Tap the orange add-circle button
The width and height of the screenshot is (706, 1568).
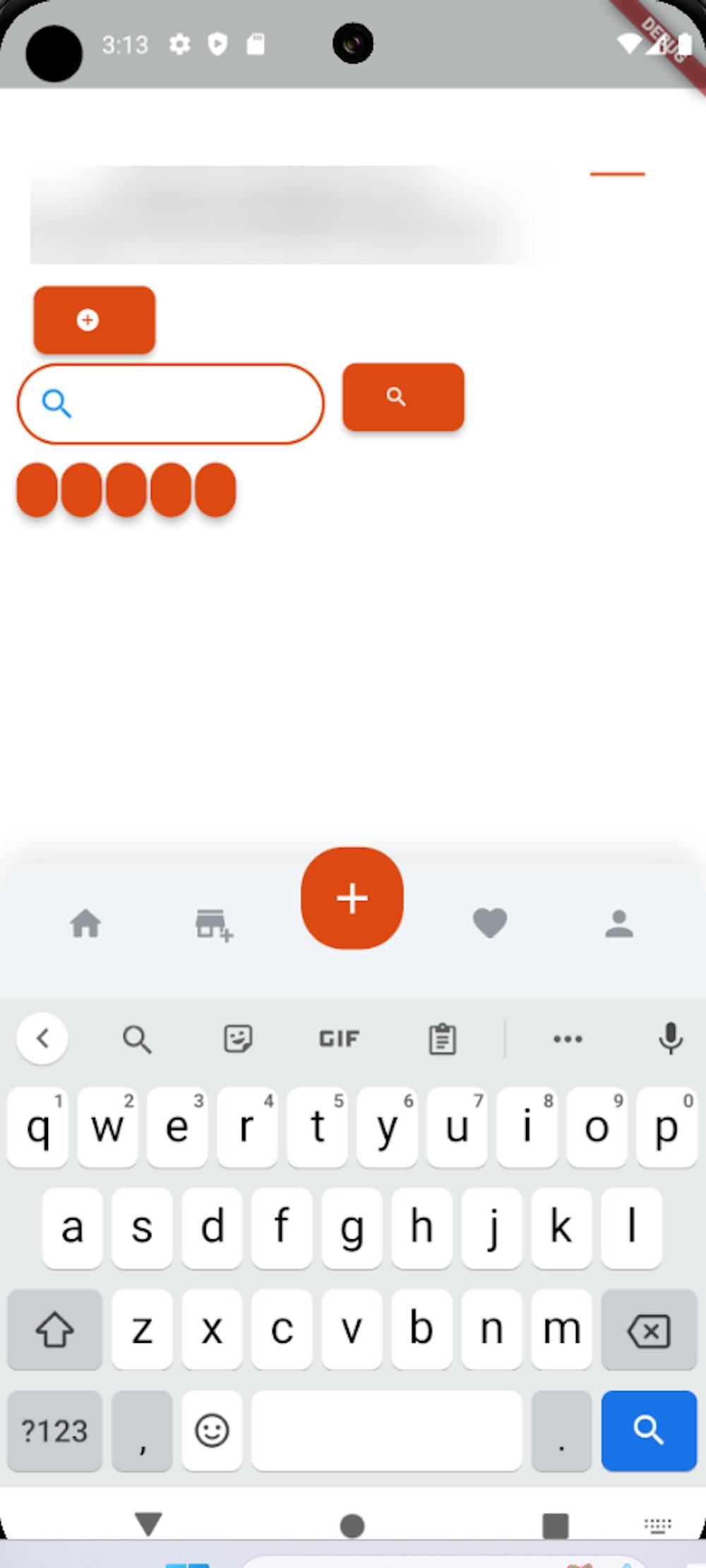(x=94, y=320)
